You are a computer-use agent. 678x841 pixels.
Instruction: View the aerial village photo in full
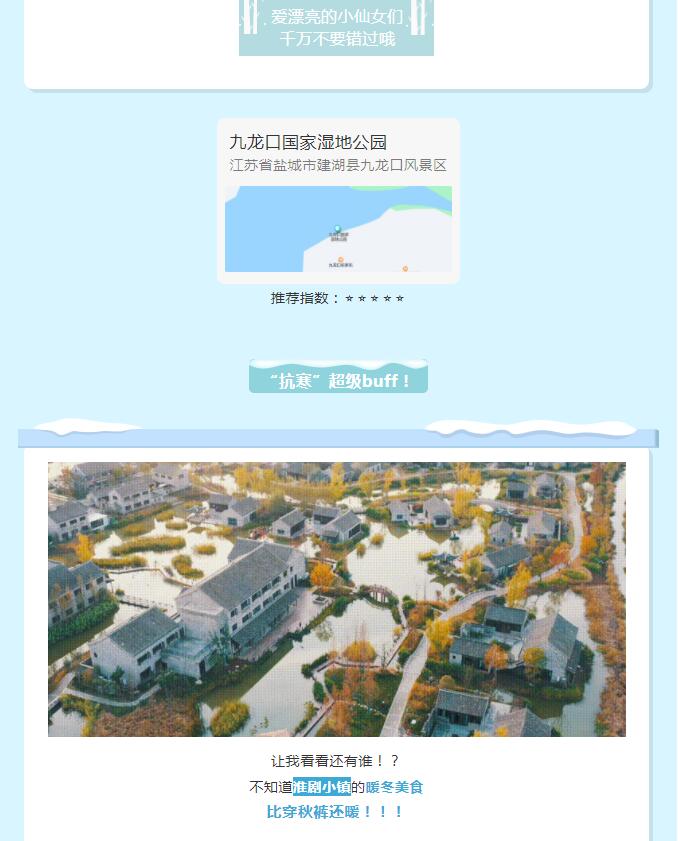pyautogui.click(x=337, y=599)
